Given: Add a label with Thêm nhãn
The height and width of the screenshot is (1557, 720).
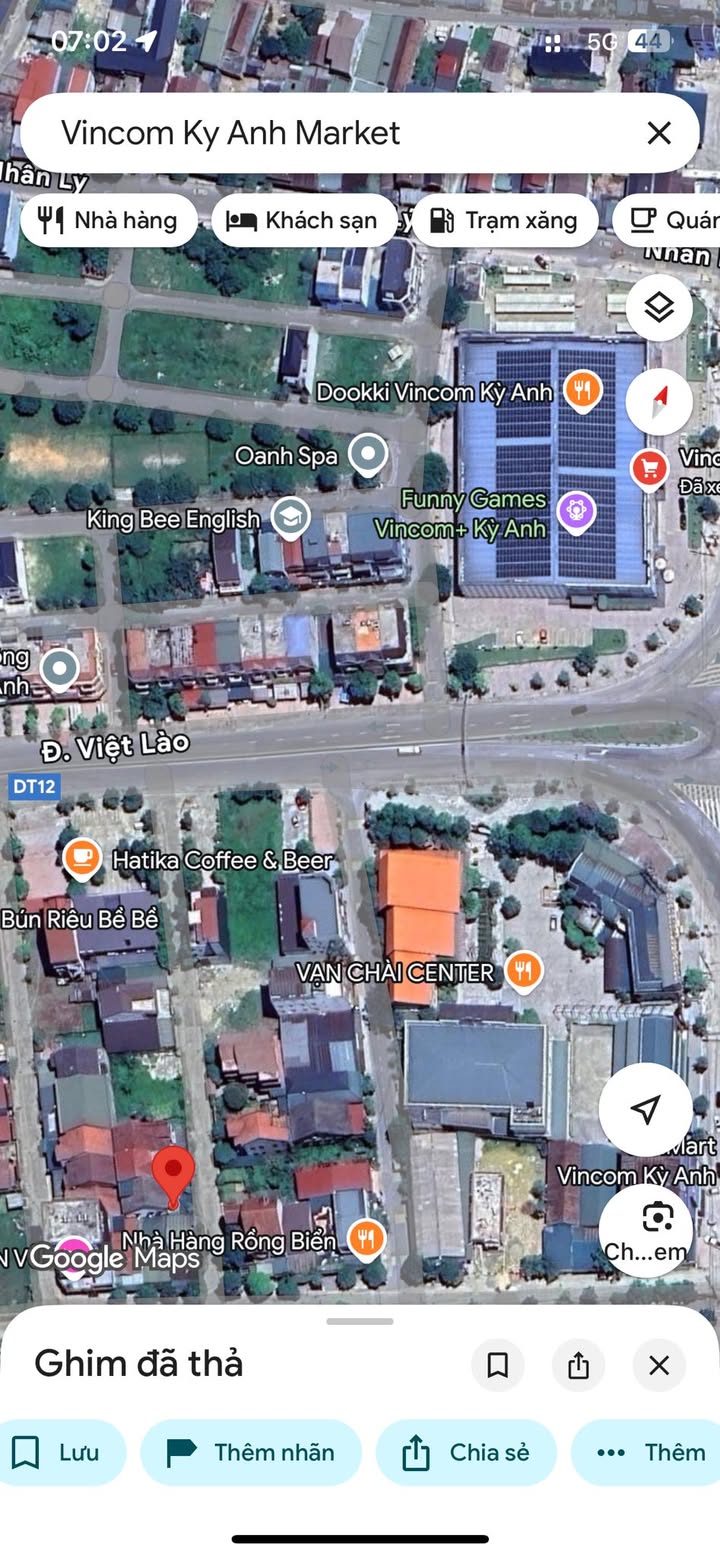Looking at the screenshot, I should coord(251,1452).
